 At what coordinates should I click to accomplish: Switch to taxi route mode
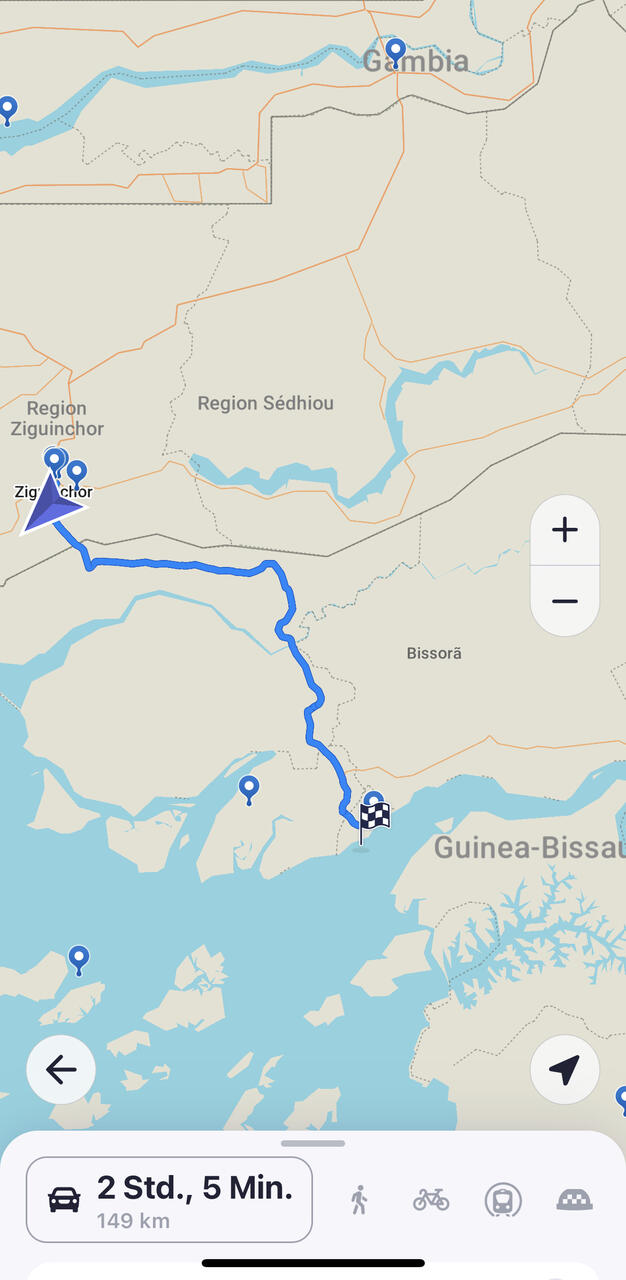(x=574, y=1199)
